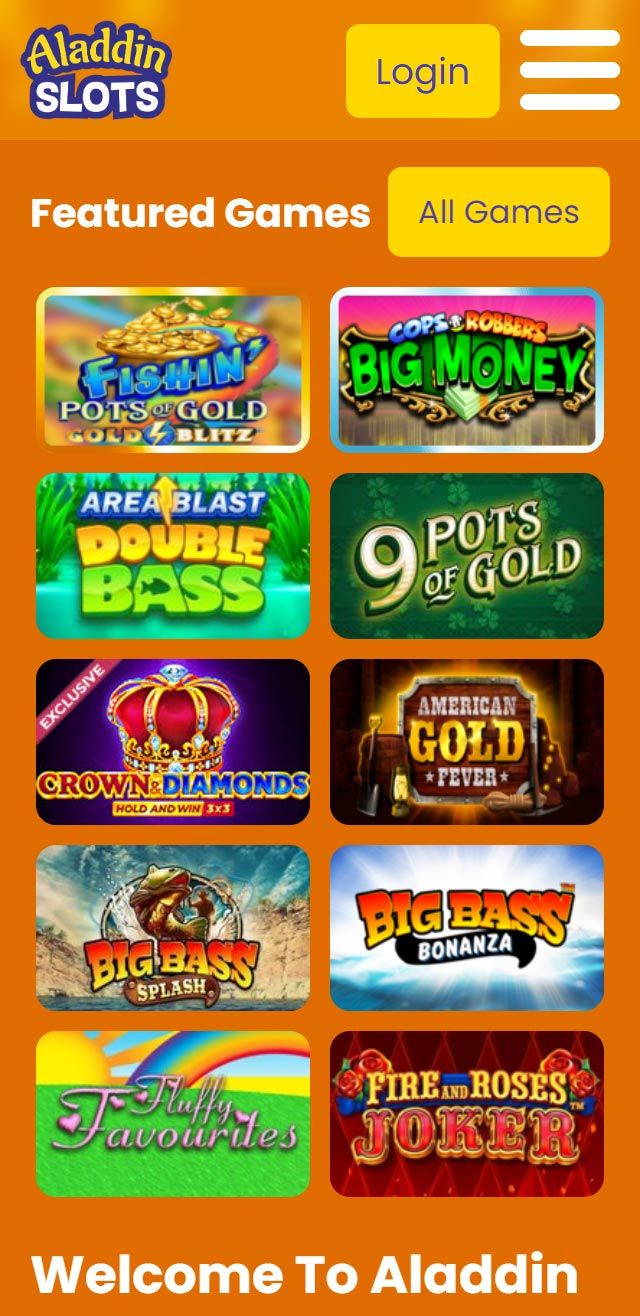
Task: Launch Cops and Robbers Big Money
Action: click(467, 370)
